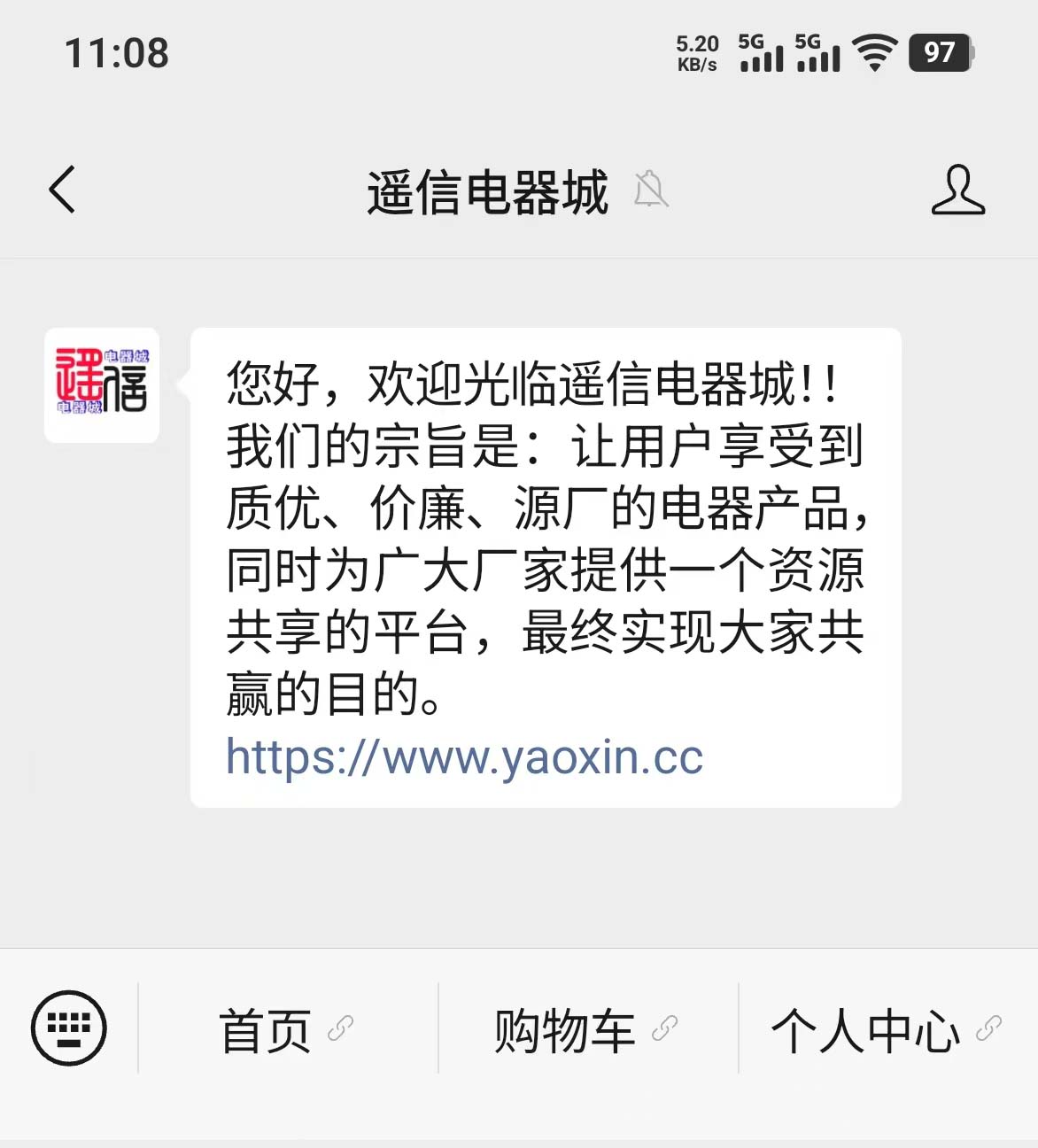Tap the 11:08 clock in status bar

[118, 53]
